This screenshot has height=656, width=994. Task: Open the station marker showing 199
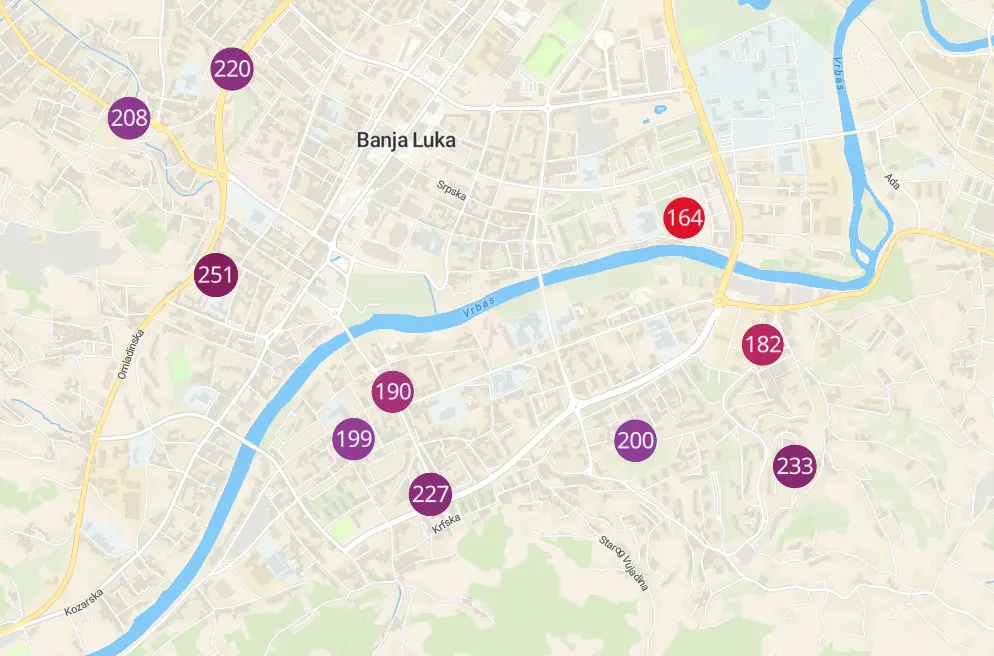(x=354, y=437)
